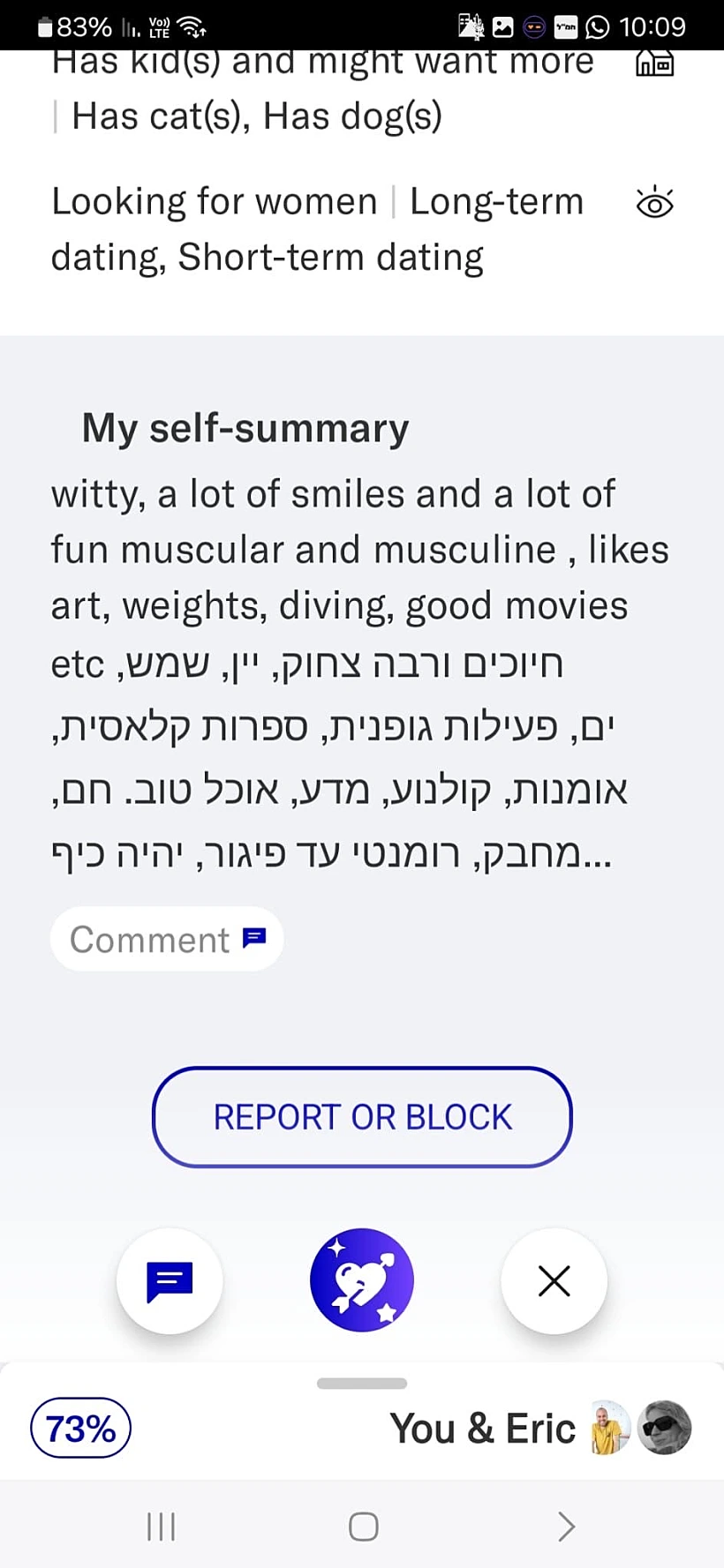
Task: Tap the back arrow in the navigation bar
Action: point(565,1526)
